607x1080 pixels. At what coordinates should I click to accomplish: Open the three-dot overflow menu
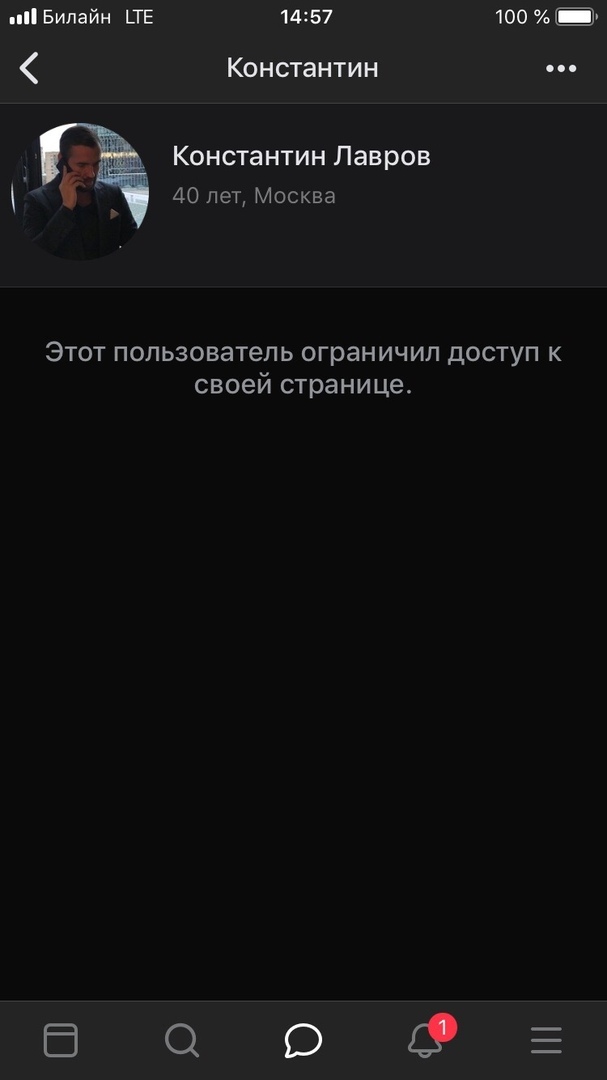[561, 68]
